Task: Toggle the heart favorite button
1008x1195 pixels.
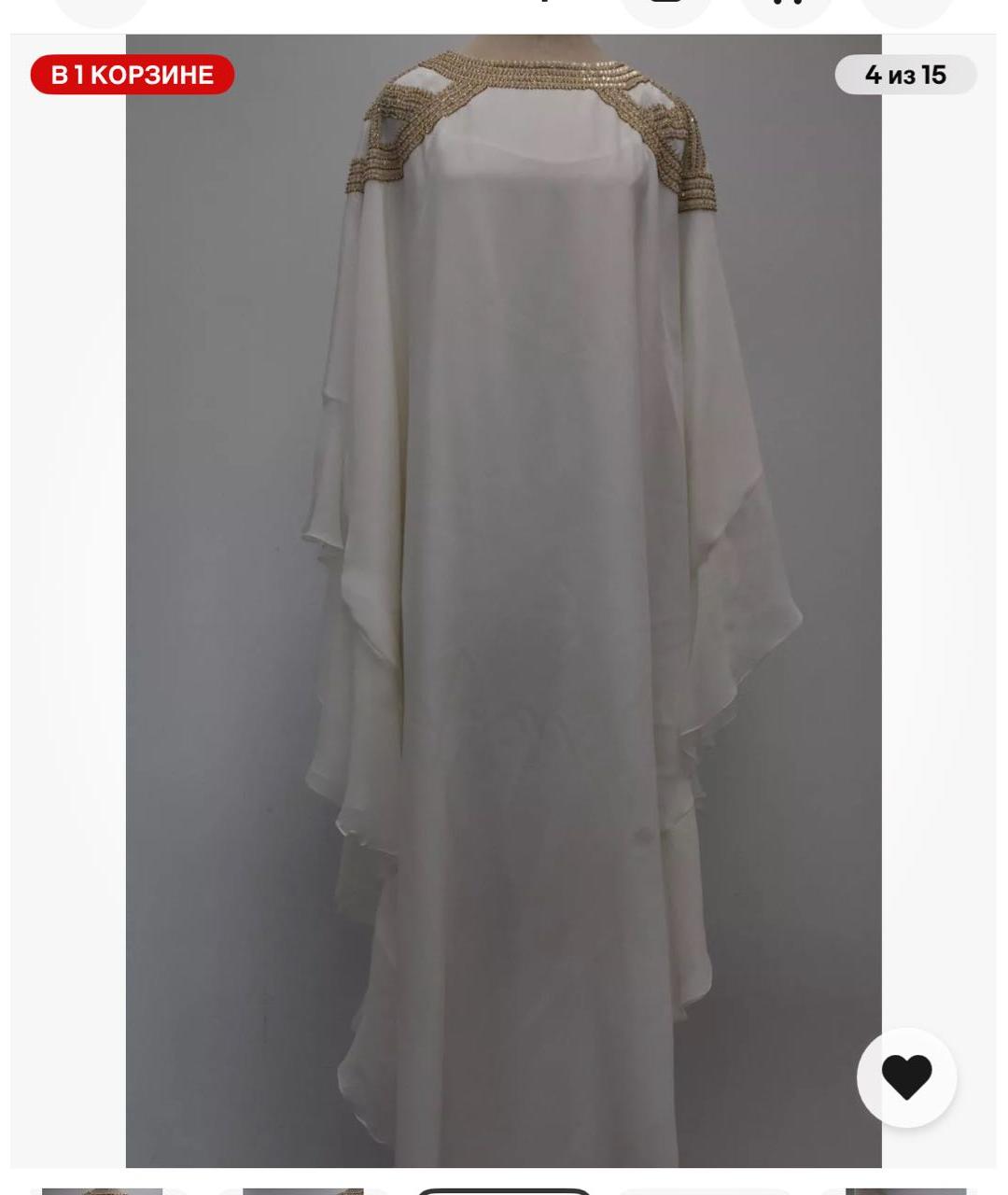Action: point(906,1076)
